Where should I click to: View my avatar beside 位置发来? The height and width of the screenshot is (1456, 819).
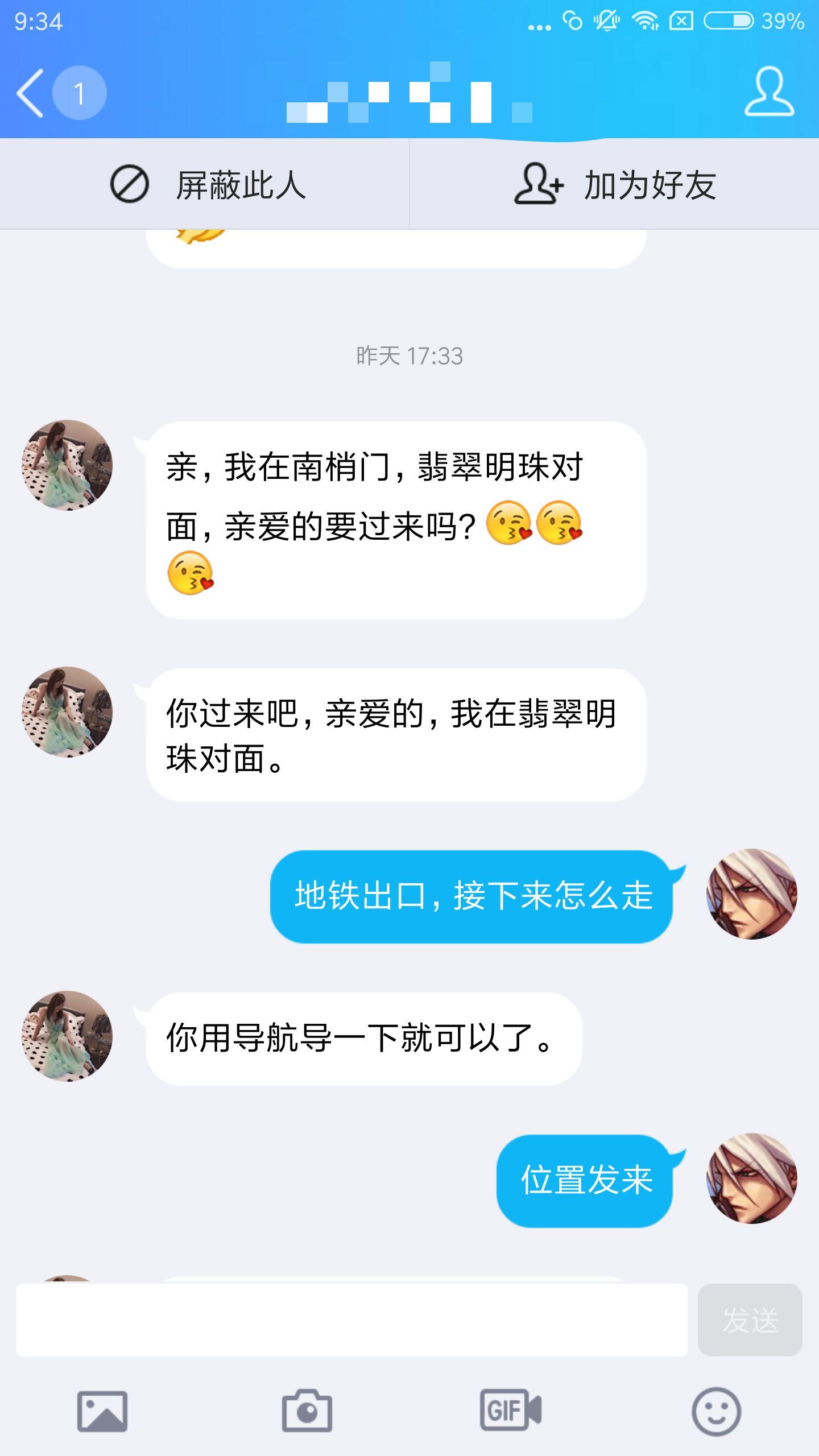pos(752,1178)
